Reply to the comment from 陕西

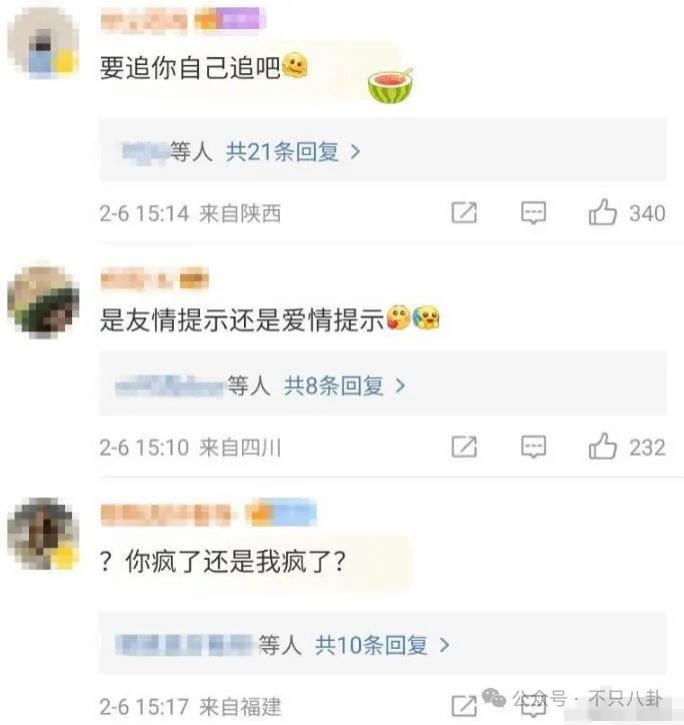point(534,213)
